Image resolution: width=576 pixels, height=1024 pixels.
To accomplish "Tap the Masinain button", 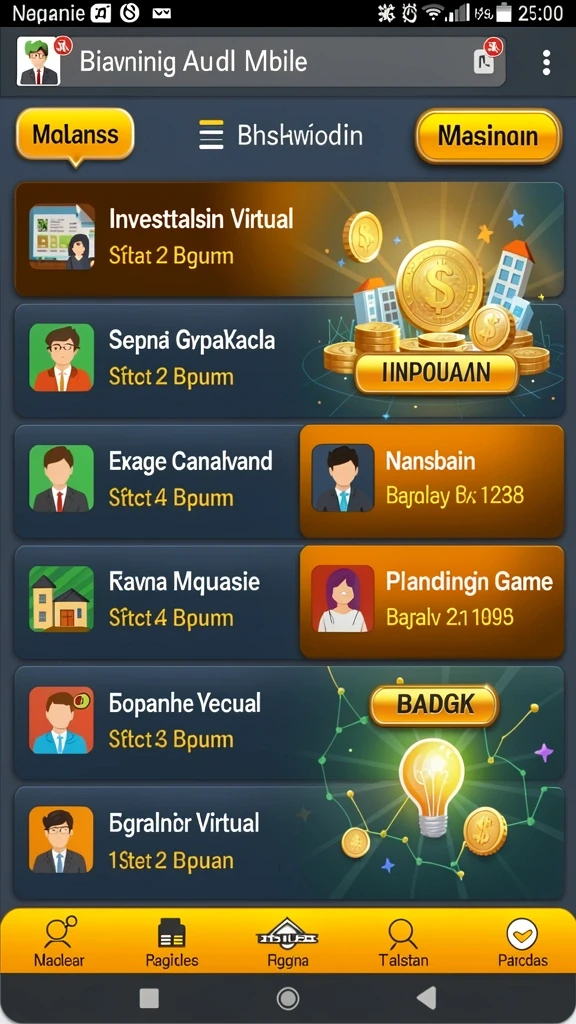I will (488, 136).
